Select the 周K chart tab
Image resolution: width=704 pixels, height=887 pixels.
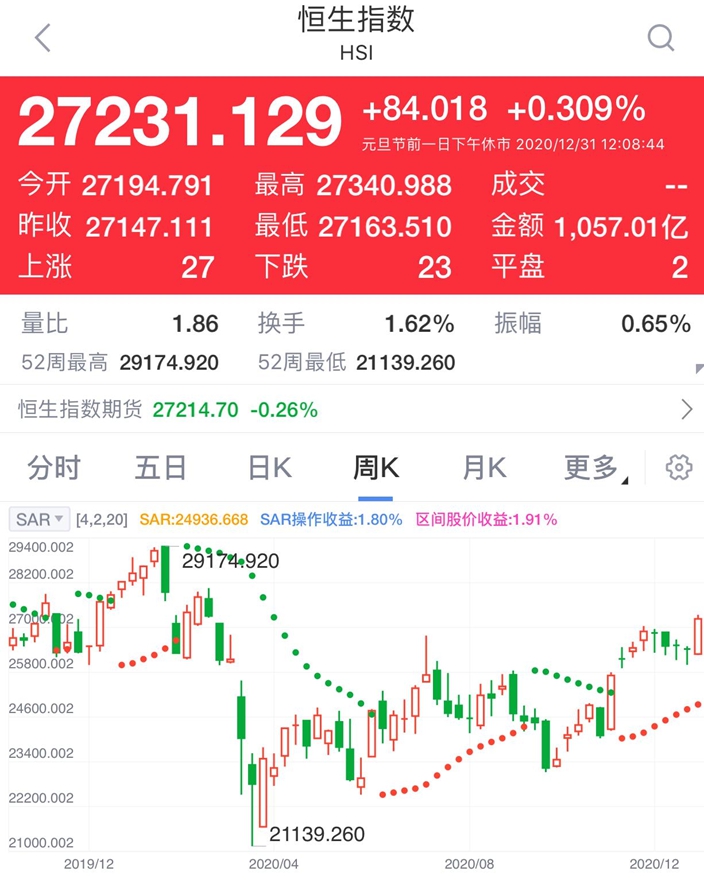tap(375, 468)
